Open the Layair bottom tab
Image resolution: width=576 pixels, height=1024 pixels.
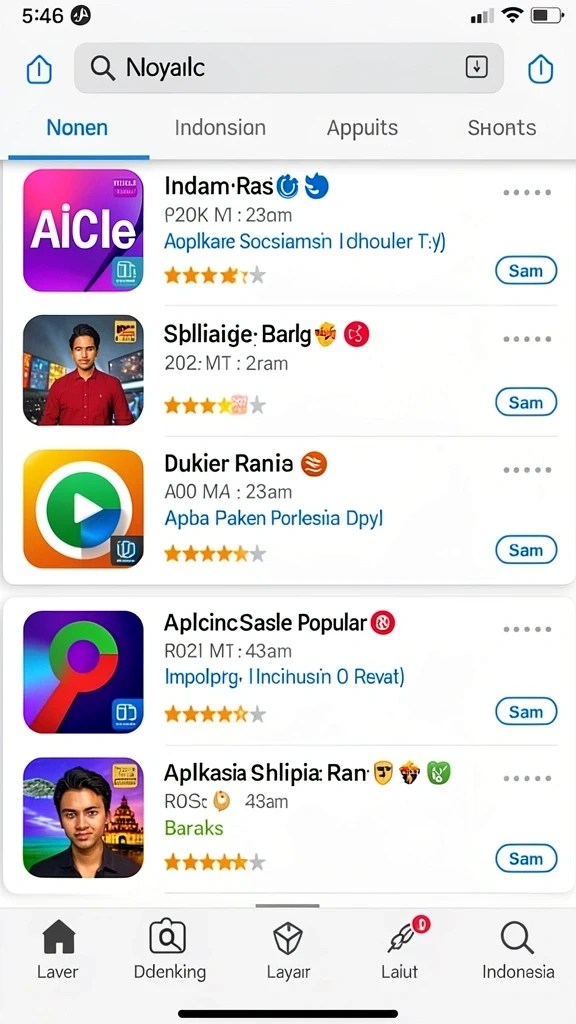click(x=288, y=951)
